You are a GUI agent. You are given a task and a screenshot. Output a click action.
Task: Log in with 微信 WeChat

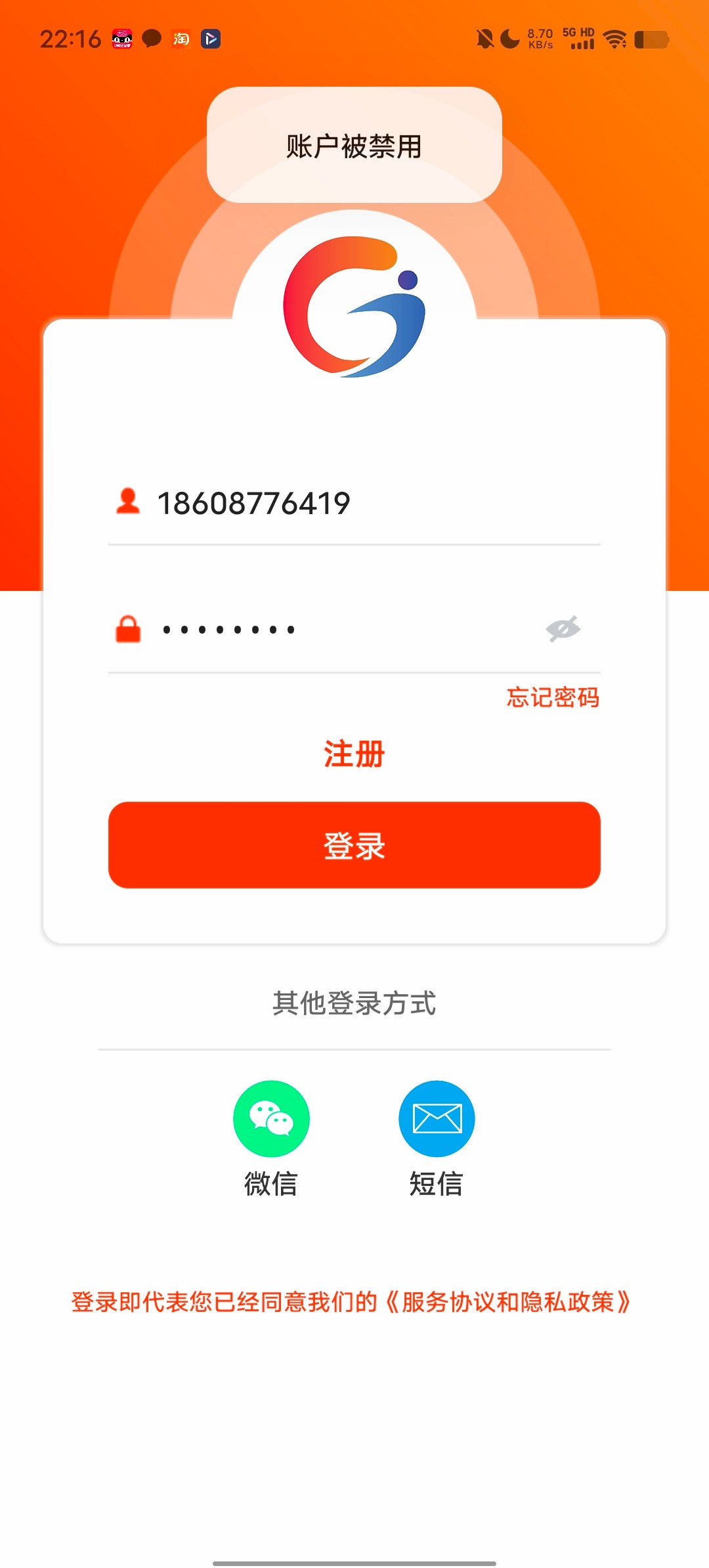[x=271, y=1119]
